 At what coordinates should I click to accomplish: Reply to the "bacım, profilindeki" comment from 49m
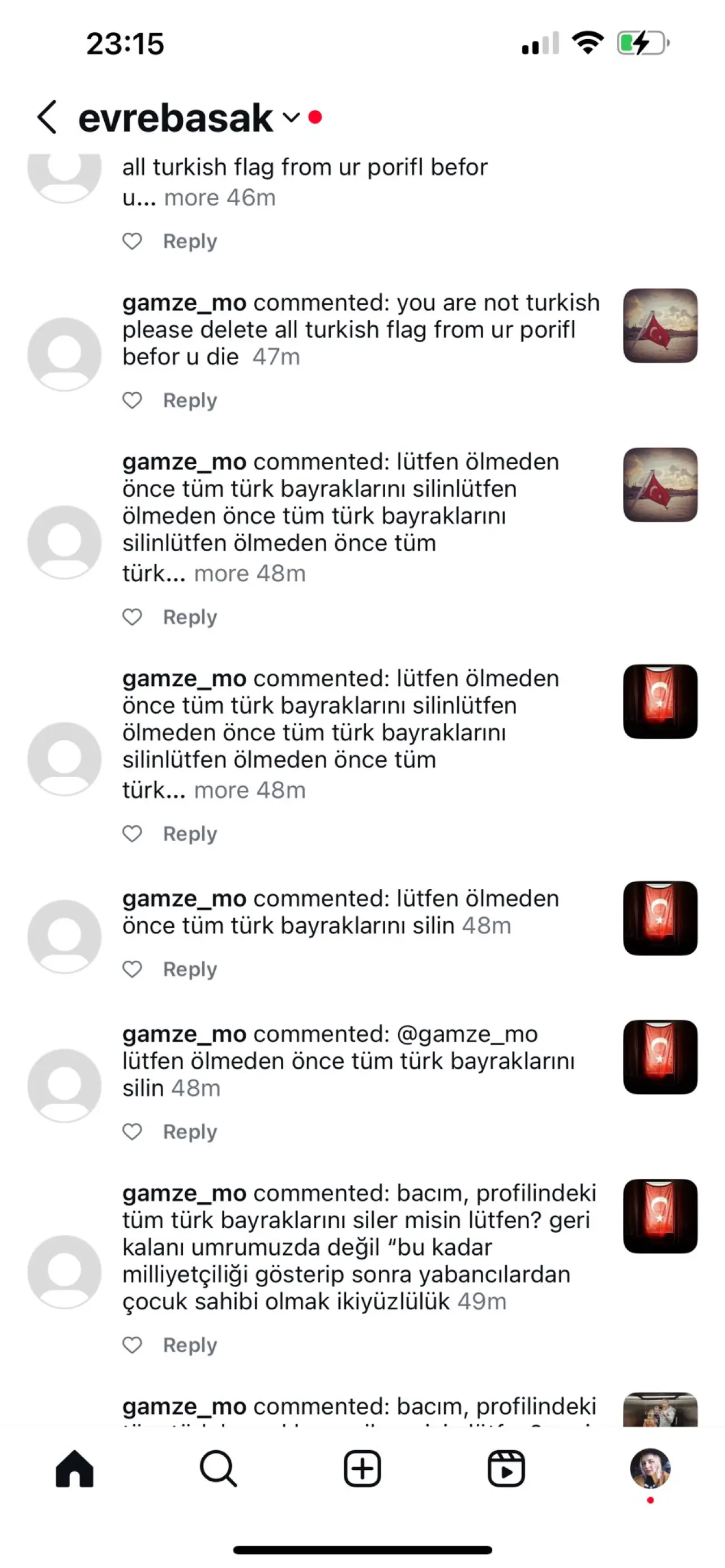190,1345
